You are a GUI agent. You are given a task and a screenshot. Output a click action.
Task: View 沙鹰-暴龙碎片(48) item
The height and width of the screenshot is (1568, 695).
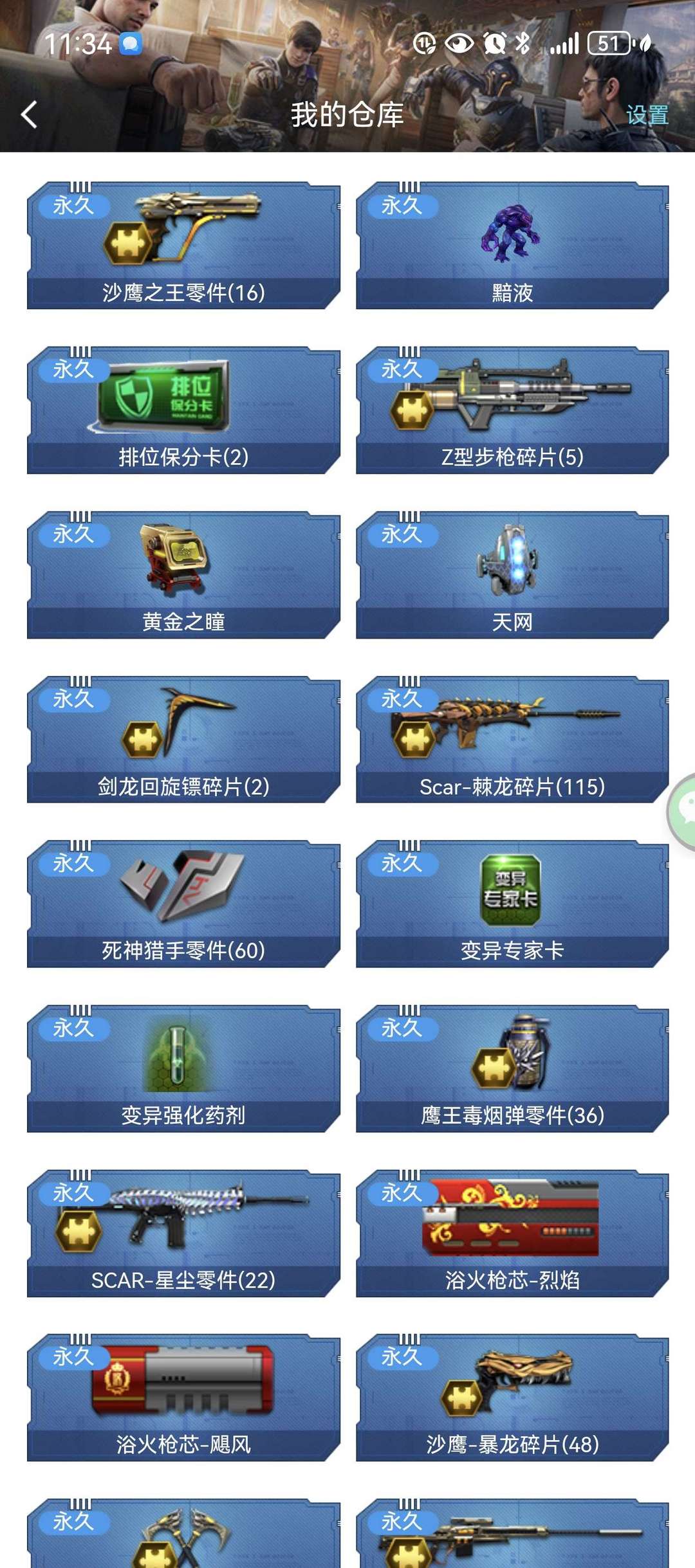click(x=512, y=1398)
